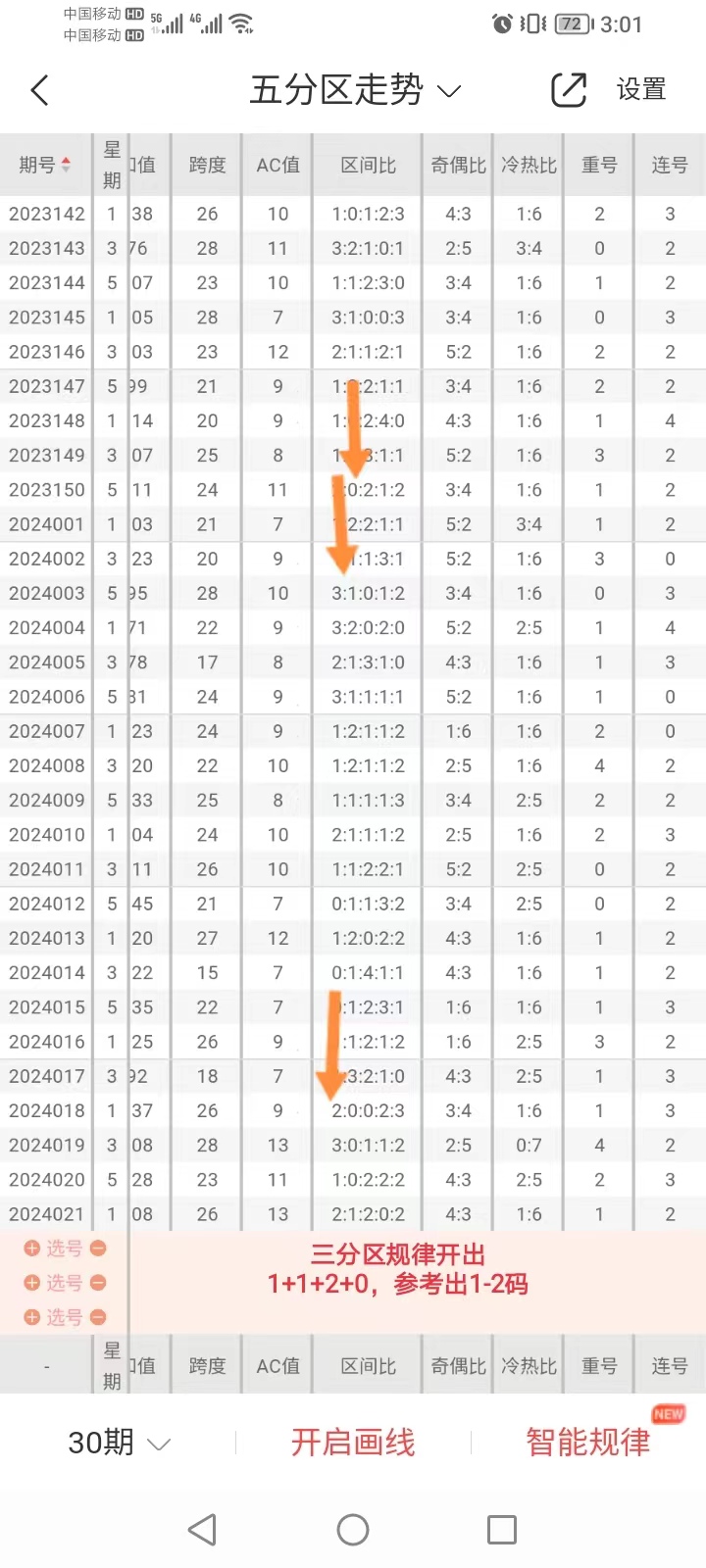The width and height of the screenshot is (706, 1568).
Task: Tap the system home button
Action: [353, 1529]
